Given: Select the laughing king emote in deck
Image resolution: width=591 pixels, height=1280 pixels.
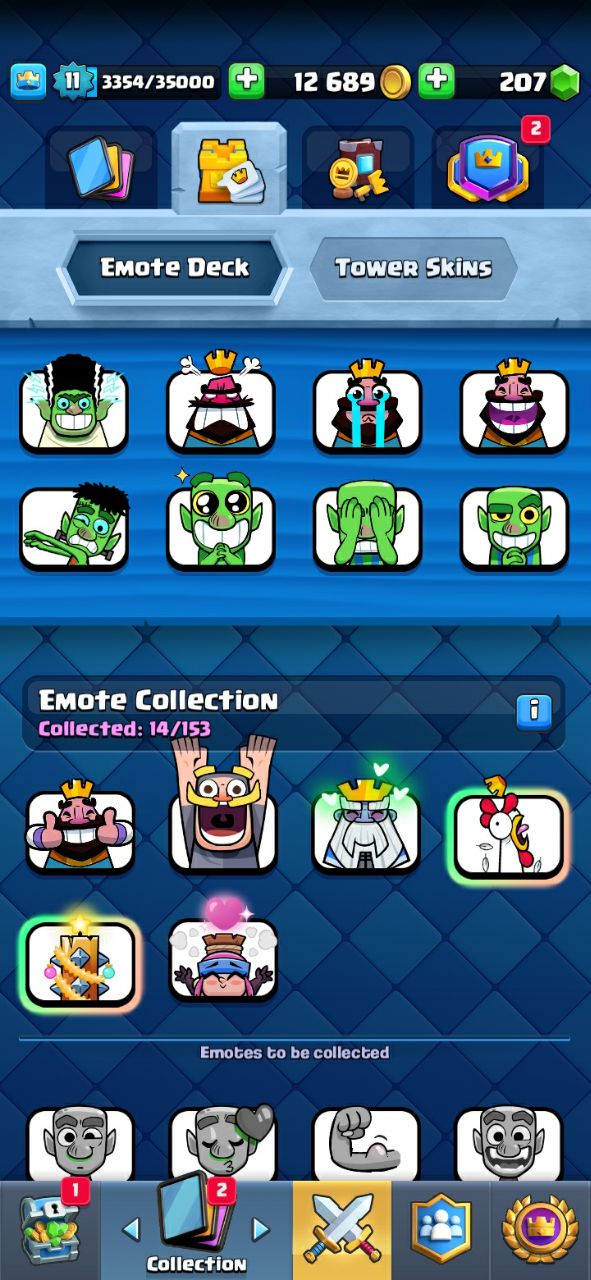Looking at the screenshot, I should coord(514,408).
